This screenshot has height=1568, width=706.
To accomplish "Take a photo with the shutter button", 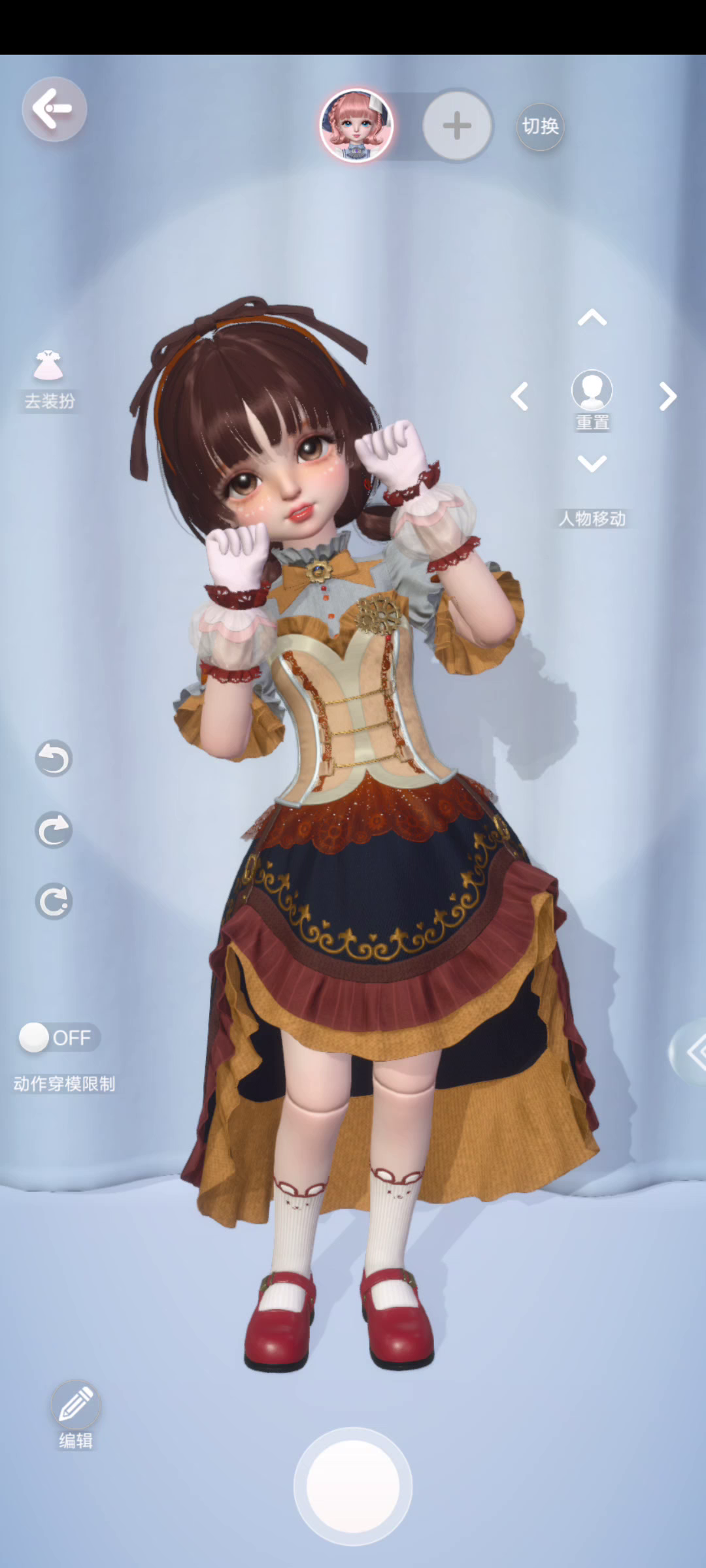I will coord(353,1486).
